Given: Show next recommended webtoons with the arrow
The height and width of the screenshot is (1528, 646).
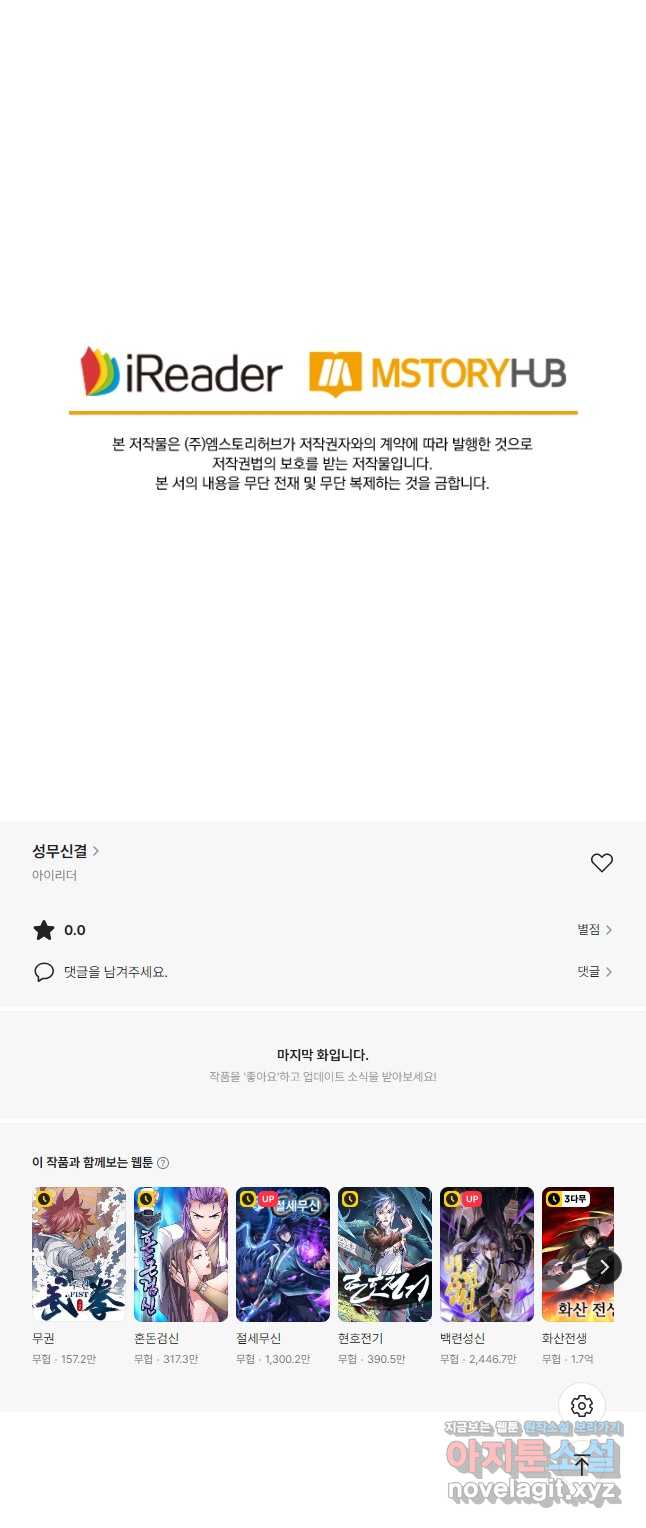Looking at the screenshot, I should (x=603, y=1267).
